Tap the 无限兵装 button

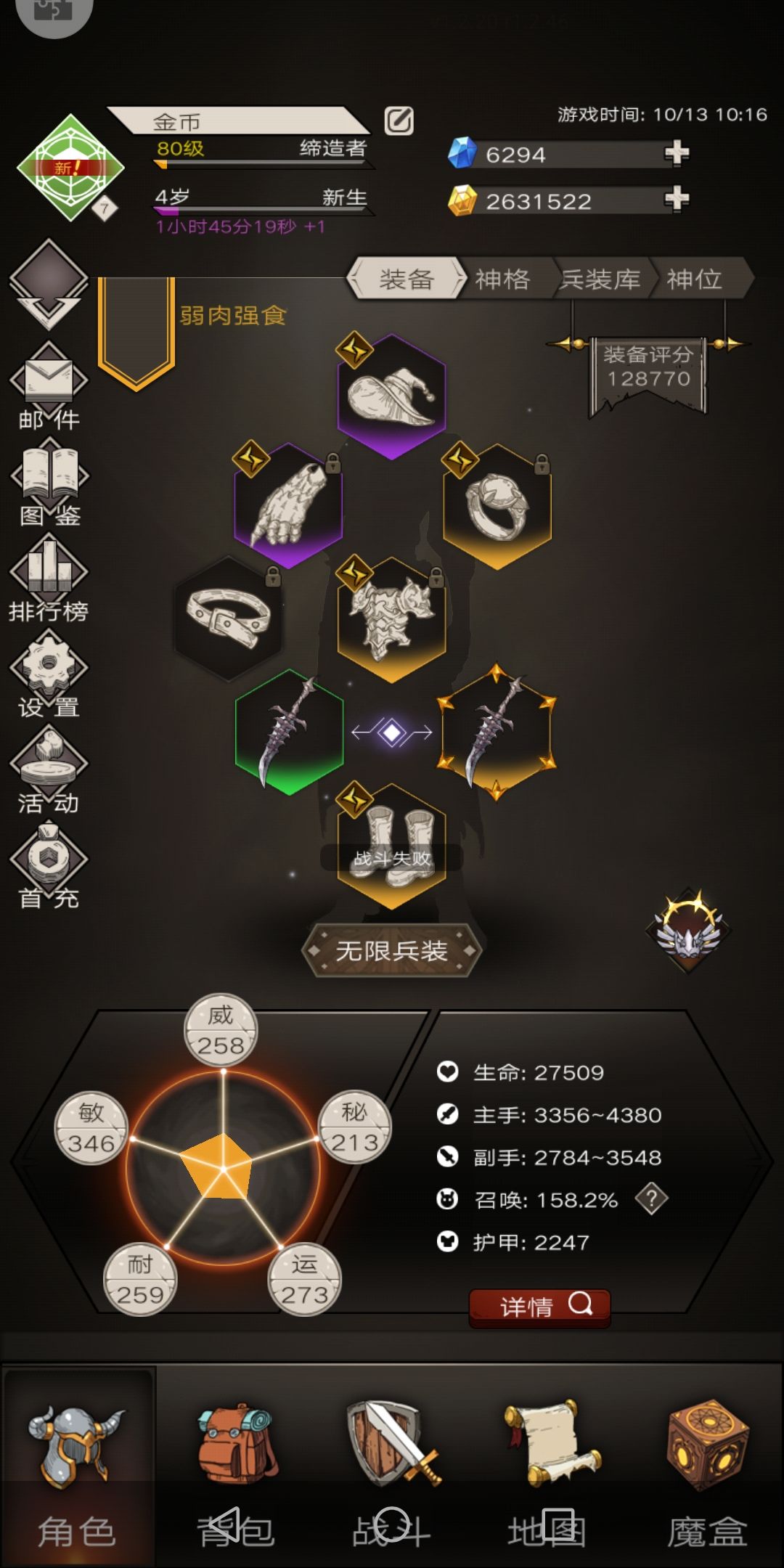(391, 950)
